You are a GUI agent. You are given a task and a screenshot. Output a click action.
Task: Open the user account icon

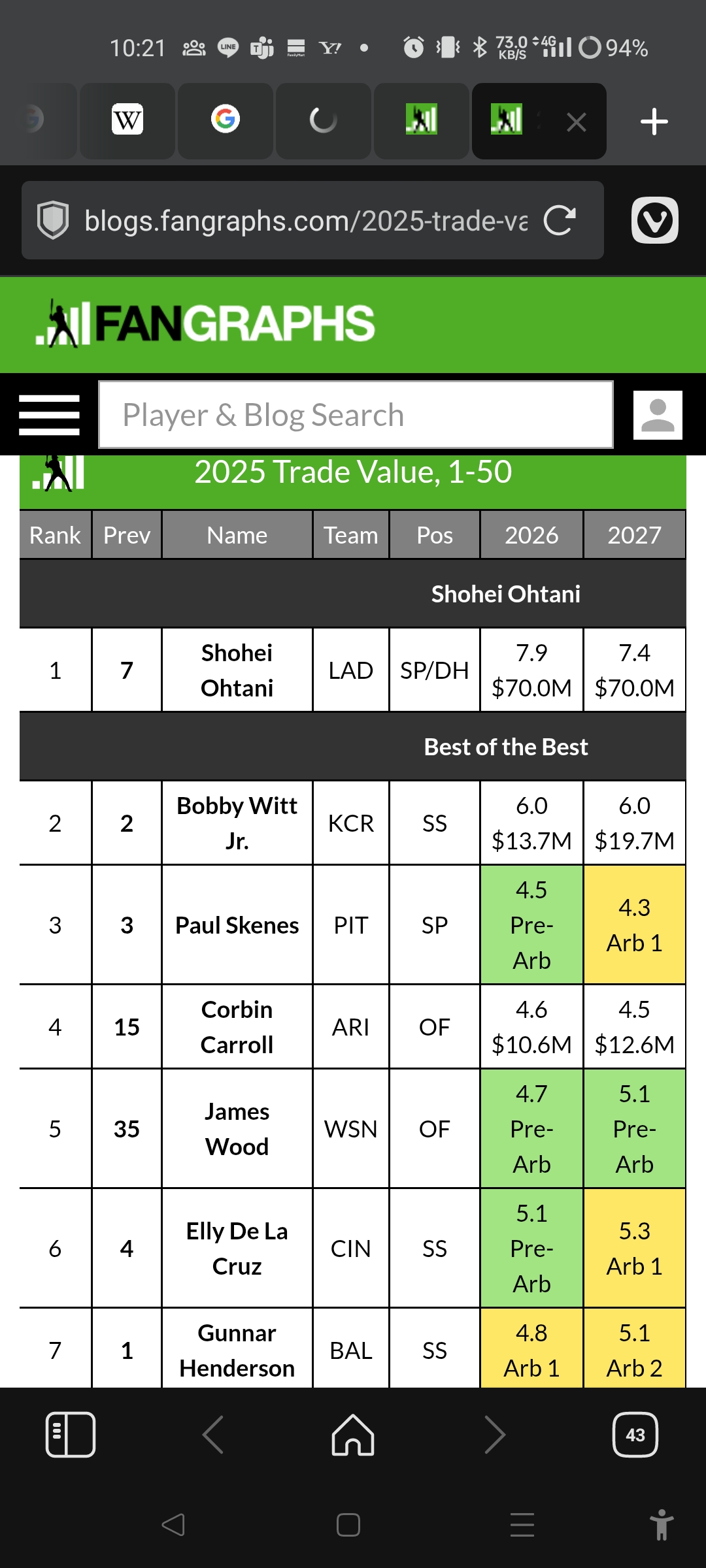click(658, 415)
